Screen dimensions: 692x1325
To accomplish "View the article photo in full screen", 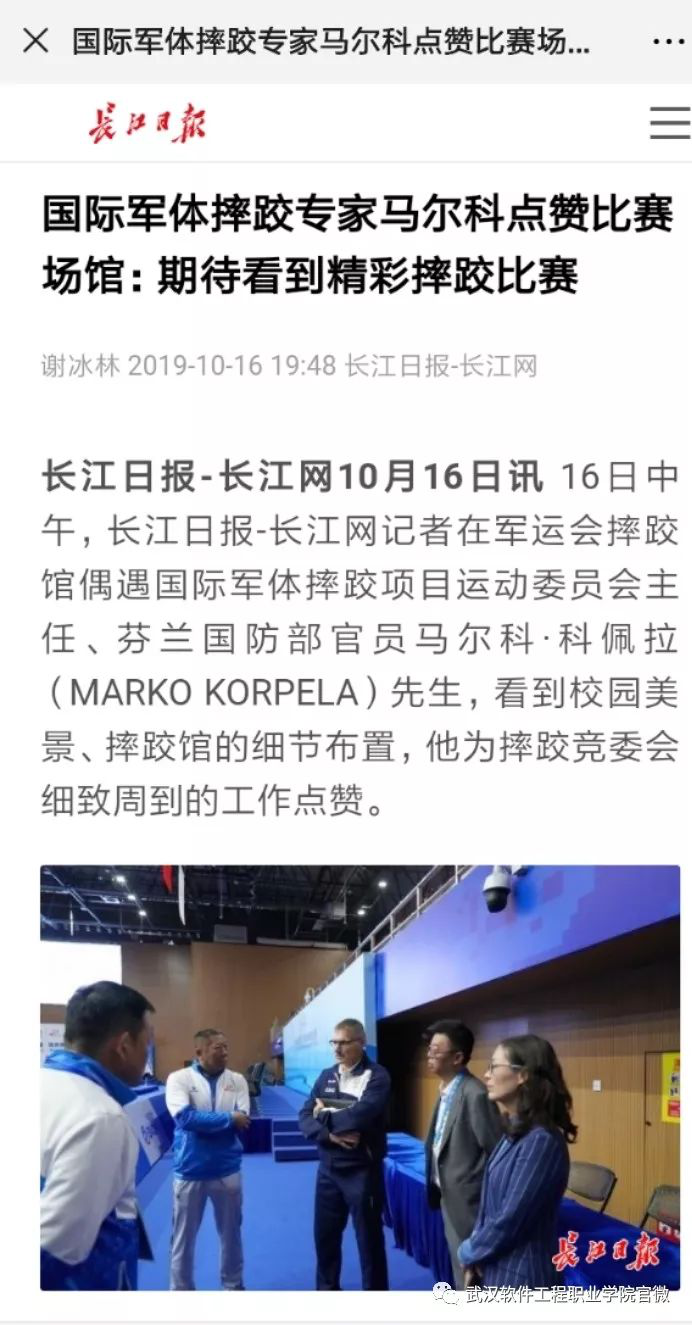I will 360,1077.
